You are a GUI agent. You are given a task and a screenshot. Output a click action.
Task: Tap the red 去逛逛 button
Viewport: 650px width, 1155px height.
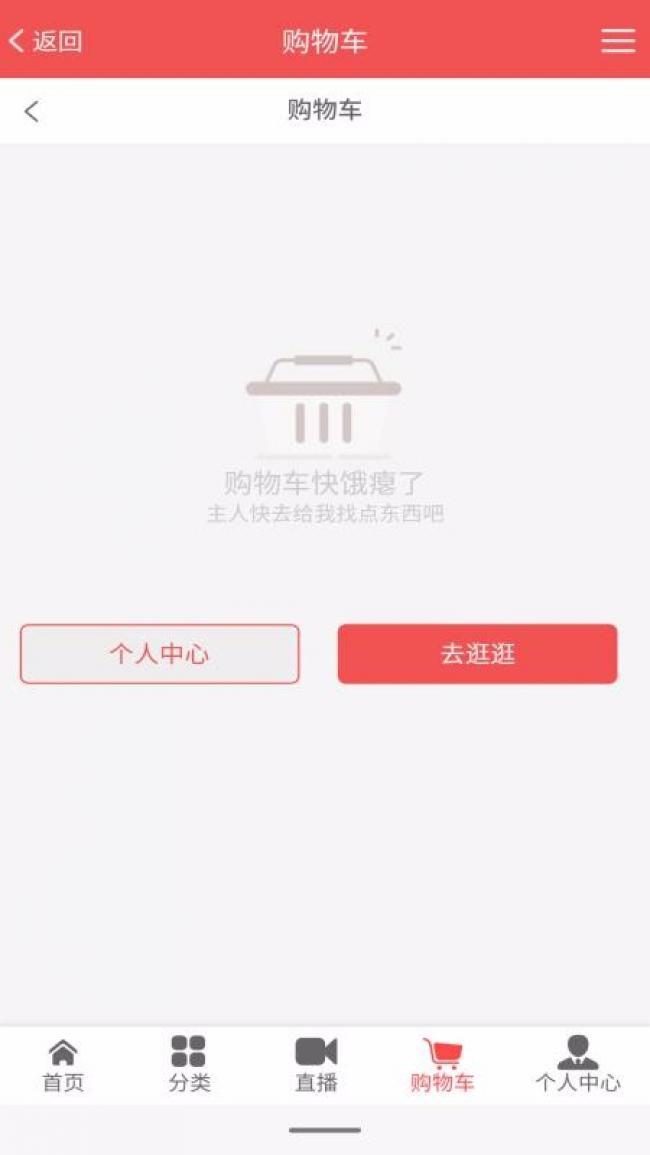pyautogui.click(x=478, y=654)
